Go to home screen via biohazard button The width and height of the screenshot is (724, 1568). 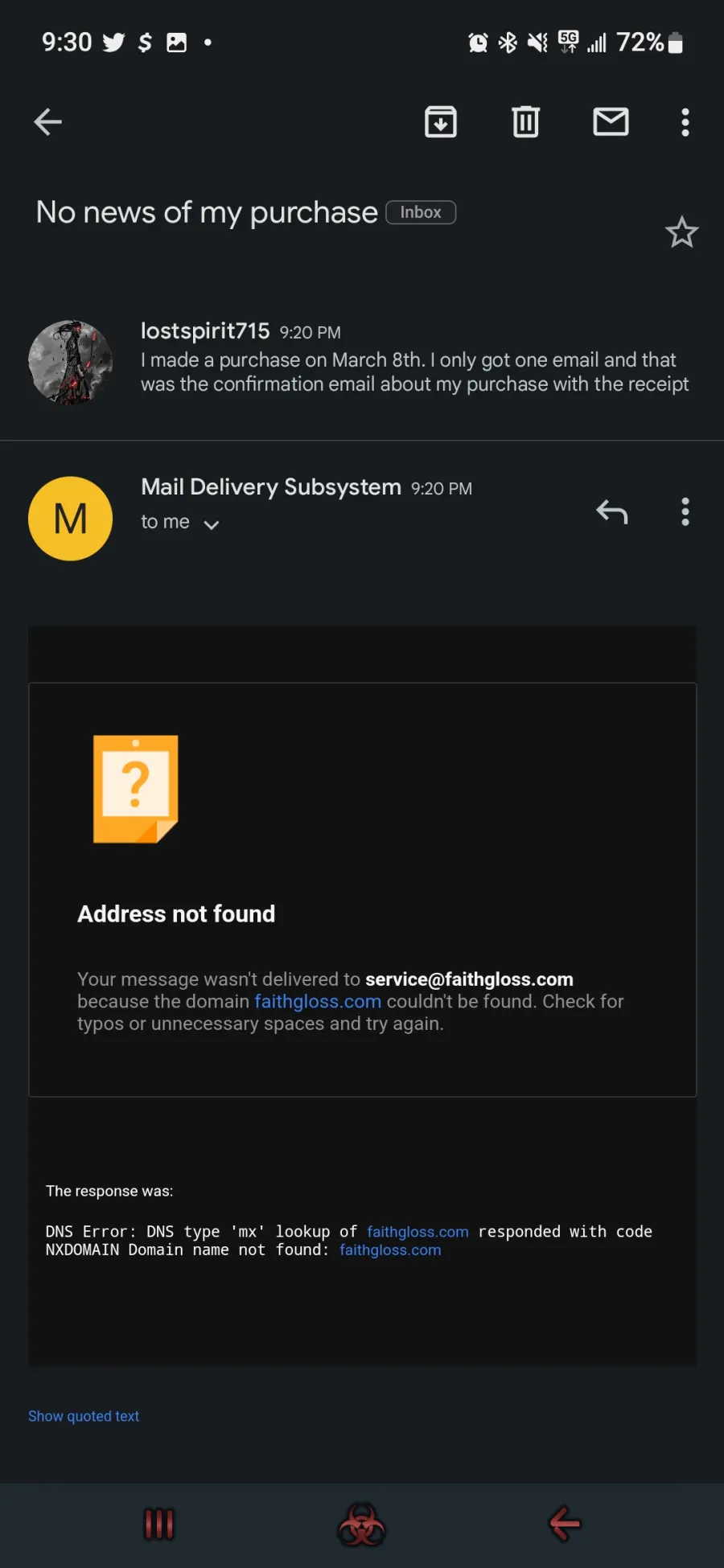tap(361, 1525)
